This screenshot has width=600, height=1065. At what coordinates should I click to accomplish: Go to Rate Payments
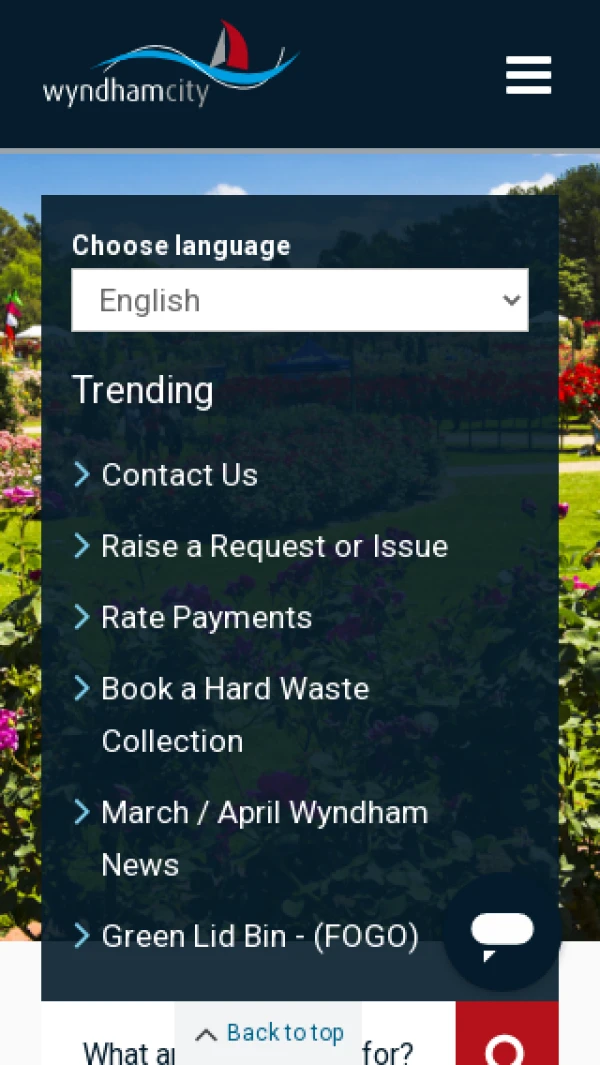[x=206, y=617]
